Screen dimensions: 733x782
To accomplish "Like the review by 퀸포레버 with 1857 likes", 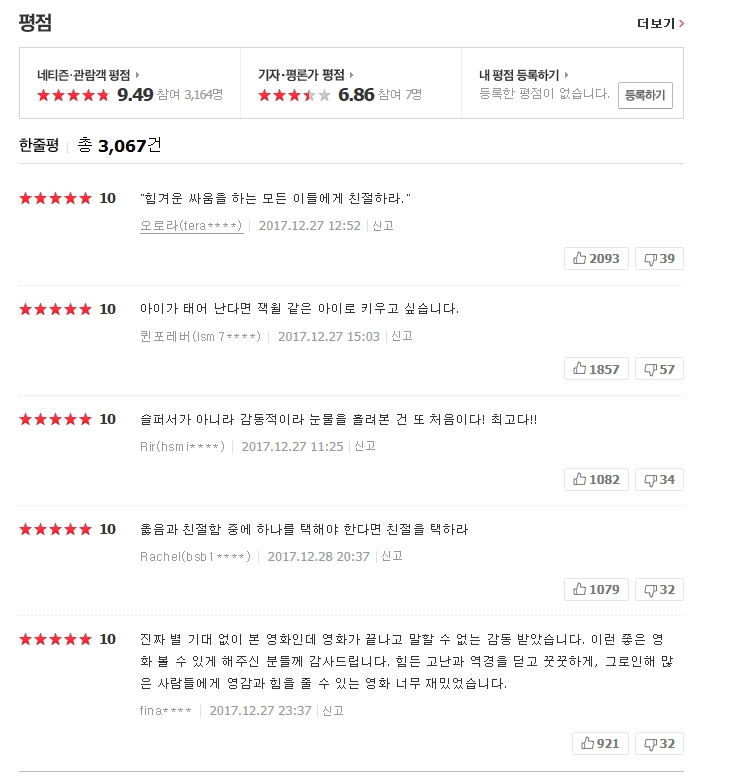I will [x=597, y=369].
